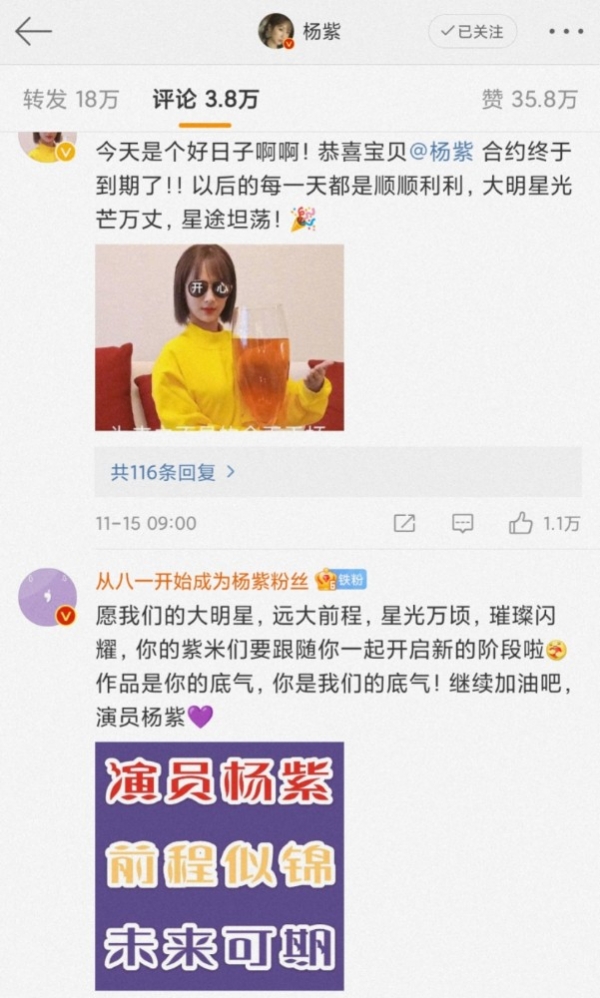Tap the 已关注 follow button
600x998 pixels.
pos(472,32)
